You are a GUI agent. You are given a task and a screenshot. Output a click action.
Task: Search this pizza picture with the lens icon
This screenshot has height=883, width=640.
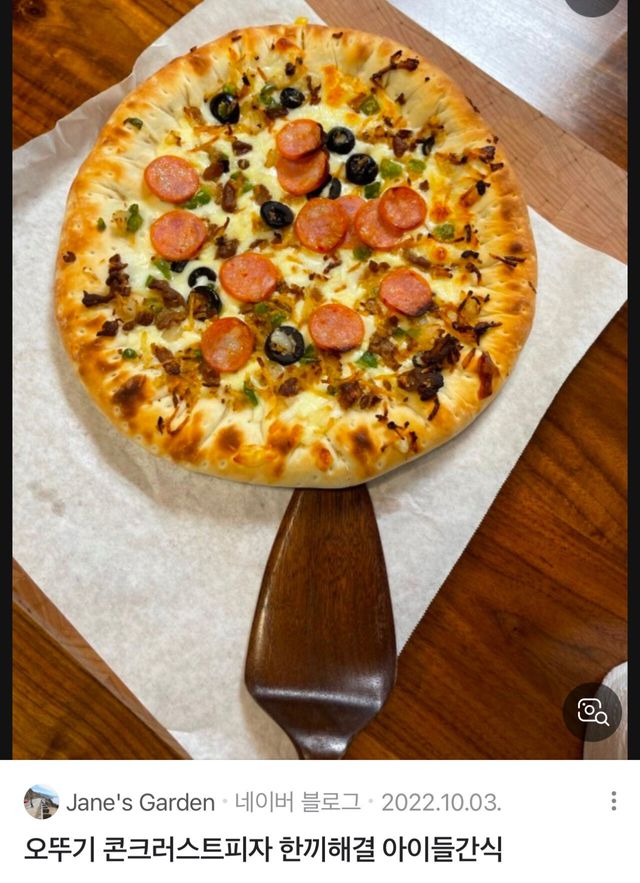tap(592, 712)
